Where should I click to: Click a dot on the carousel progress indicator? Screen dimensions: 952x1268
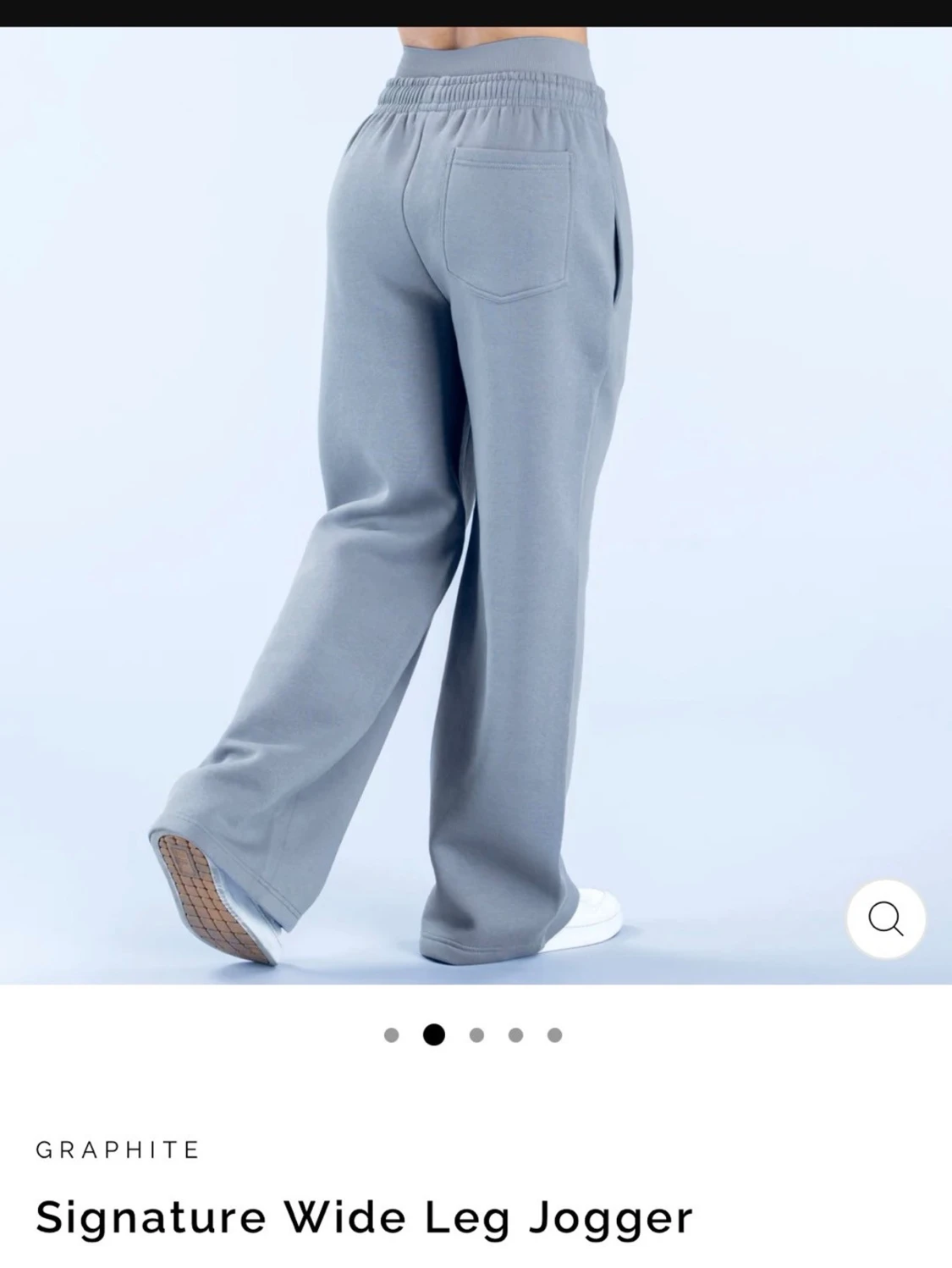coord(434,1032)
